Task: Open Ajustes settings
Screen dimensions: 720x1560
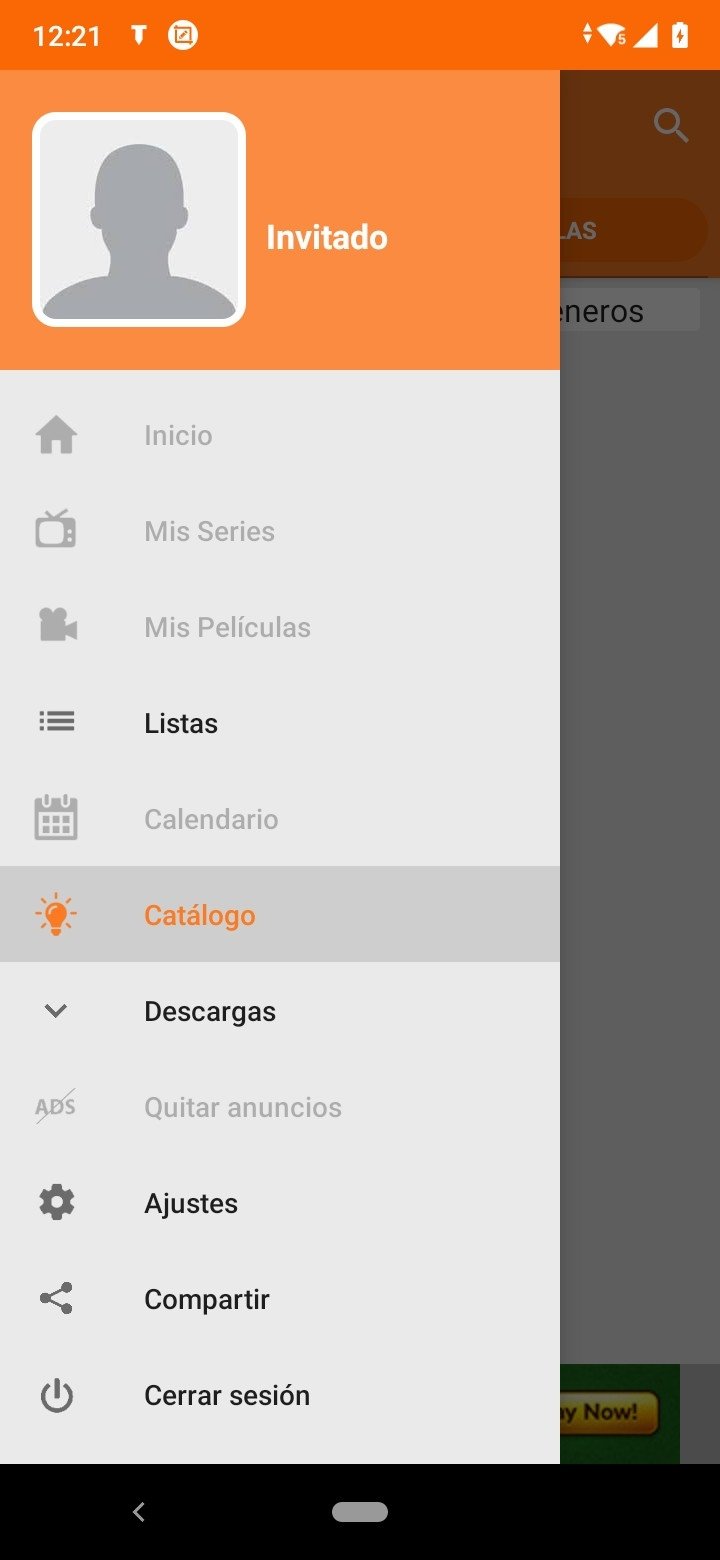Action: (x=191, y=1203)
